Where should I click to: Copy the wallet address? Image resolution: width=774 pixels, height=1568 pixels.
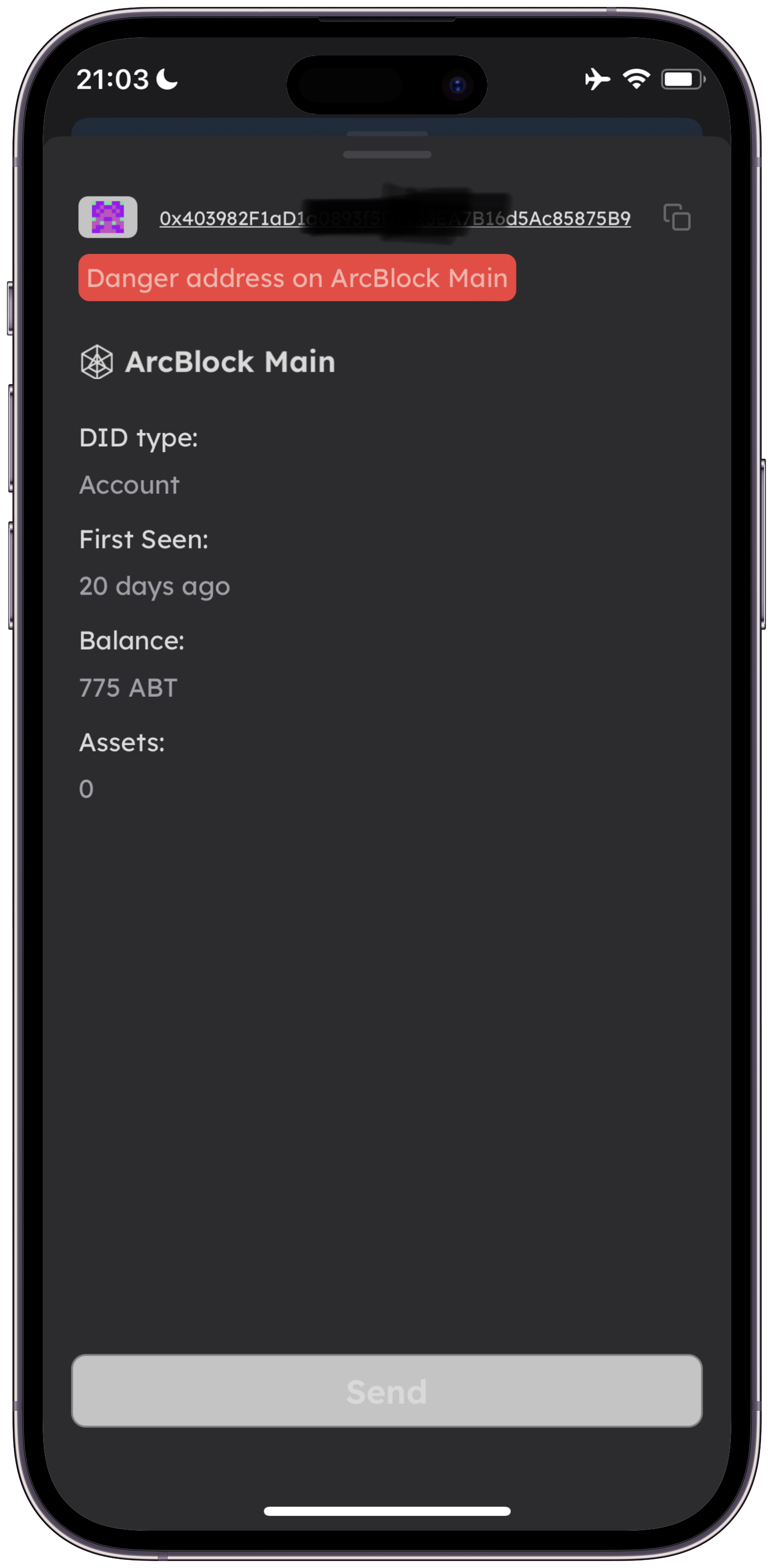point(677,217)
